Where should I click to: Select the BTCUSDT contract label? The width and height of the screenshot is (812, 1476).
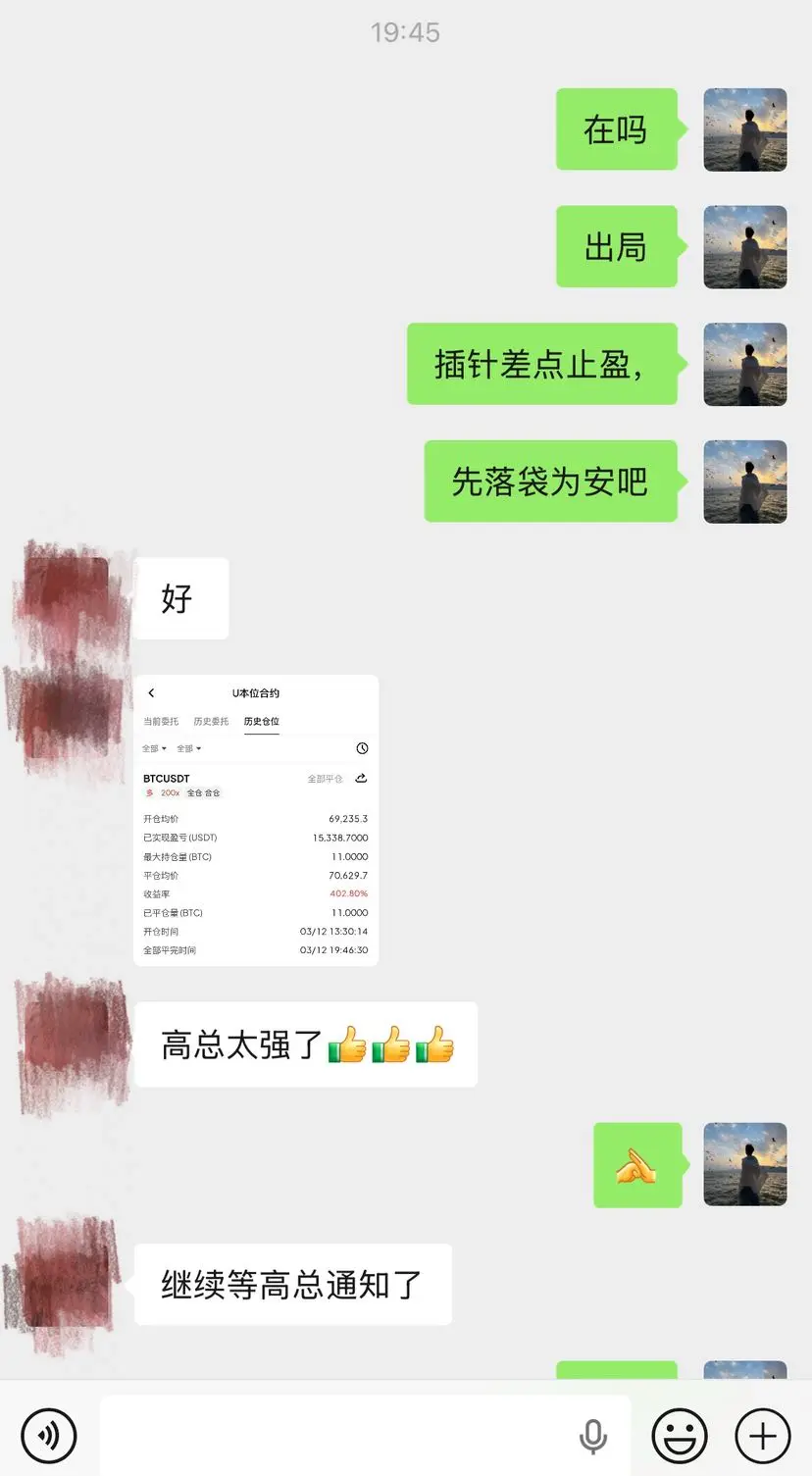(167, 778)
